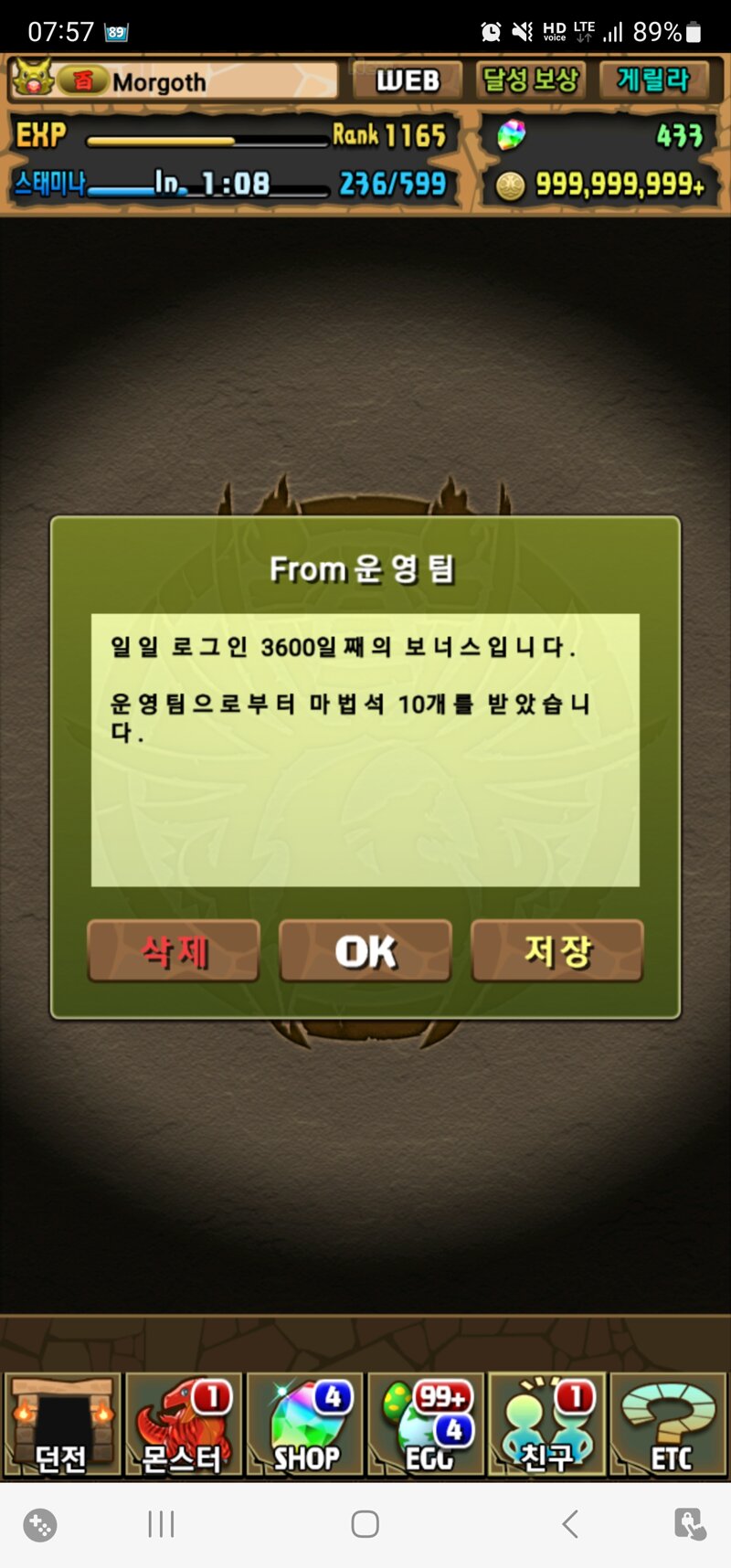The height and width of the screenshot is (1568, 731).
Task: Go back with the system back arrow
Action: 570,1523
